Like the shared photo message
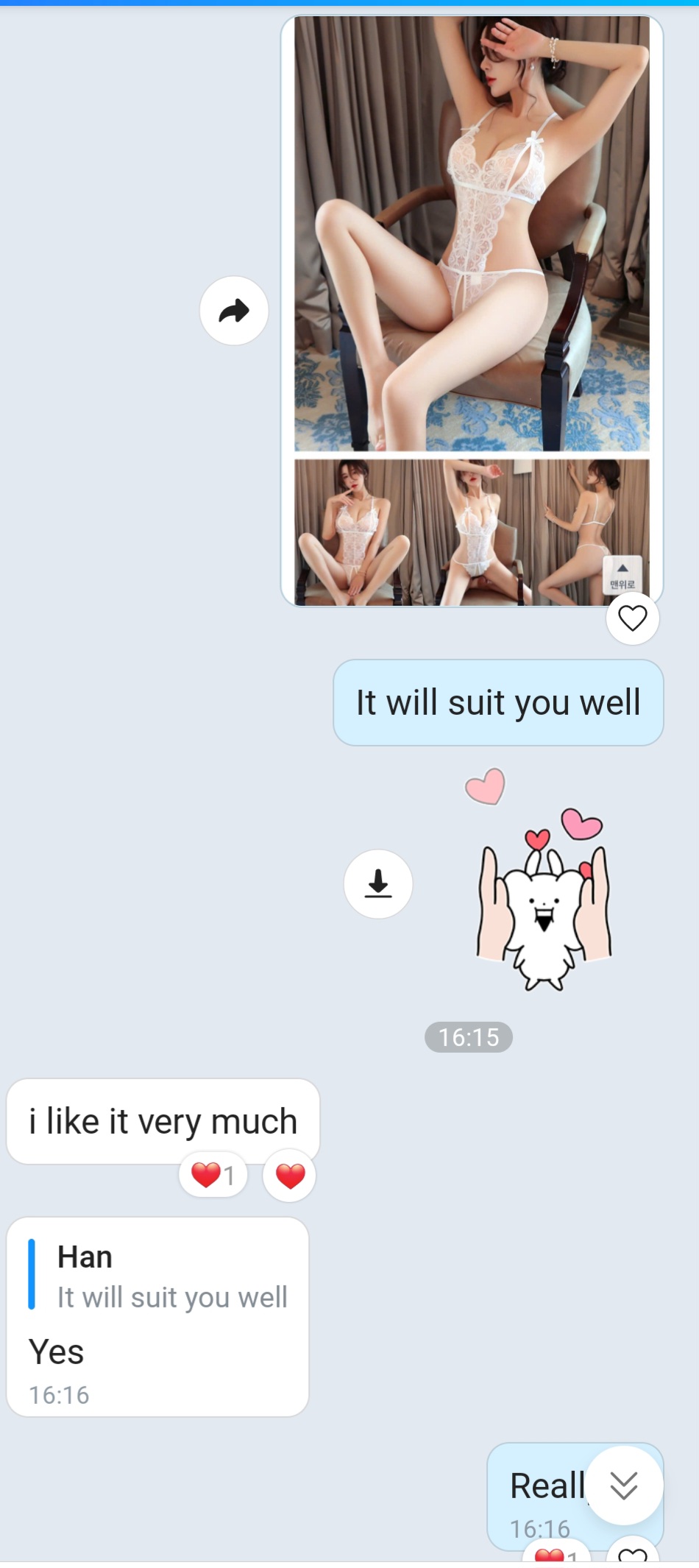Viewport: 699px width, 1568px height. (x=632, y=618)
